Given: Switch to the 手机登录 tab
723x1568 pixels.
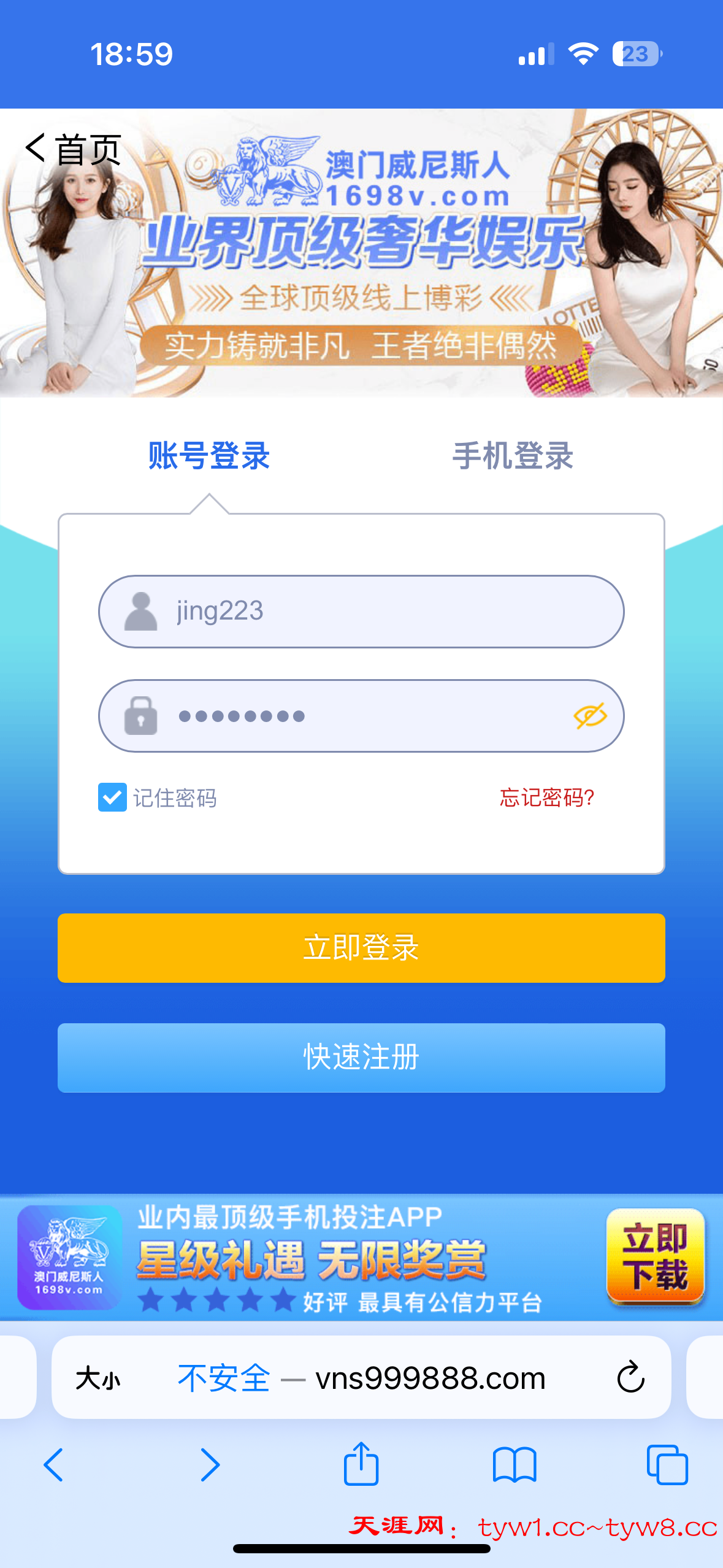Looking at the screenshot, I should (513, 456).
